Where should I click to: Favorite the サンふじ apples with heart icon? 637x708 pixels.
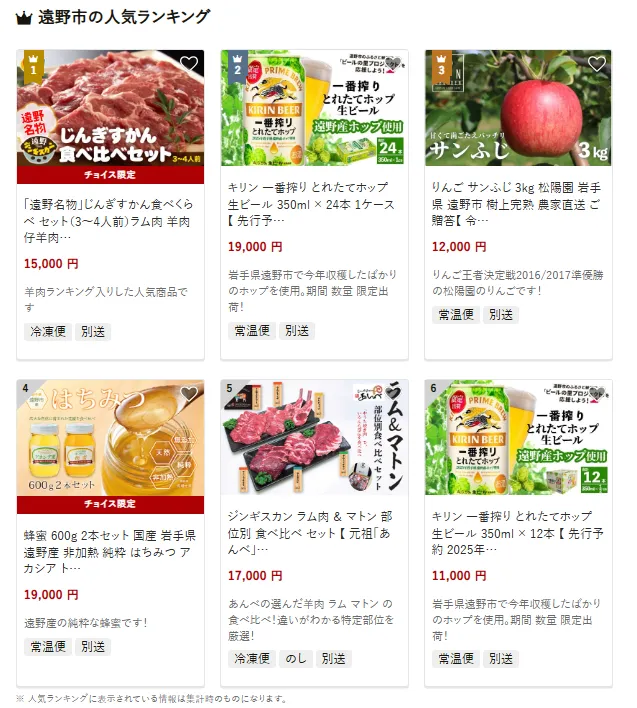tap(596, 64)
